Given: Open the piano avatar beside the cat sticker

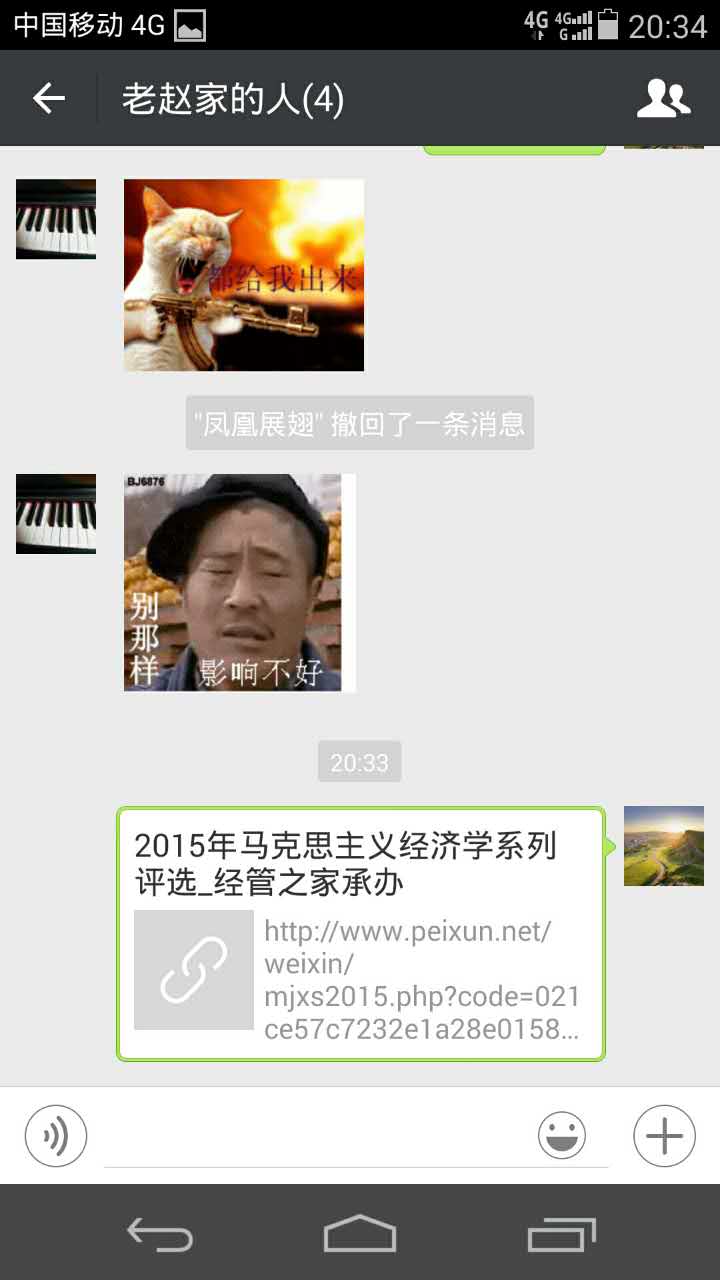Looking at the screenshot, I should coord(56,219).
